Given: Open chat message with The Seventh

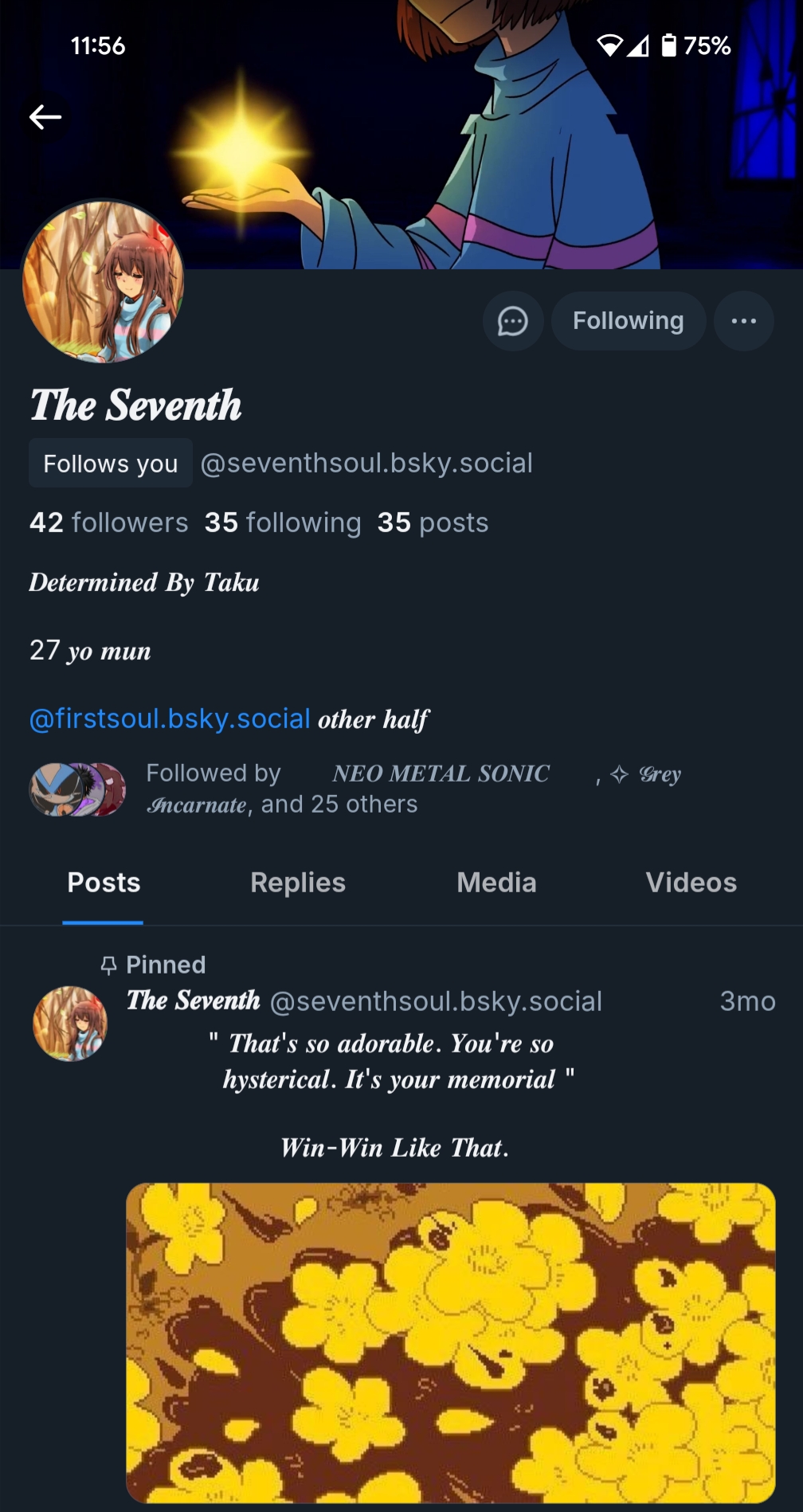Looking at the screenshot, I should pyautogui.click(x=512, y=321).
